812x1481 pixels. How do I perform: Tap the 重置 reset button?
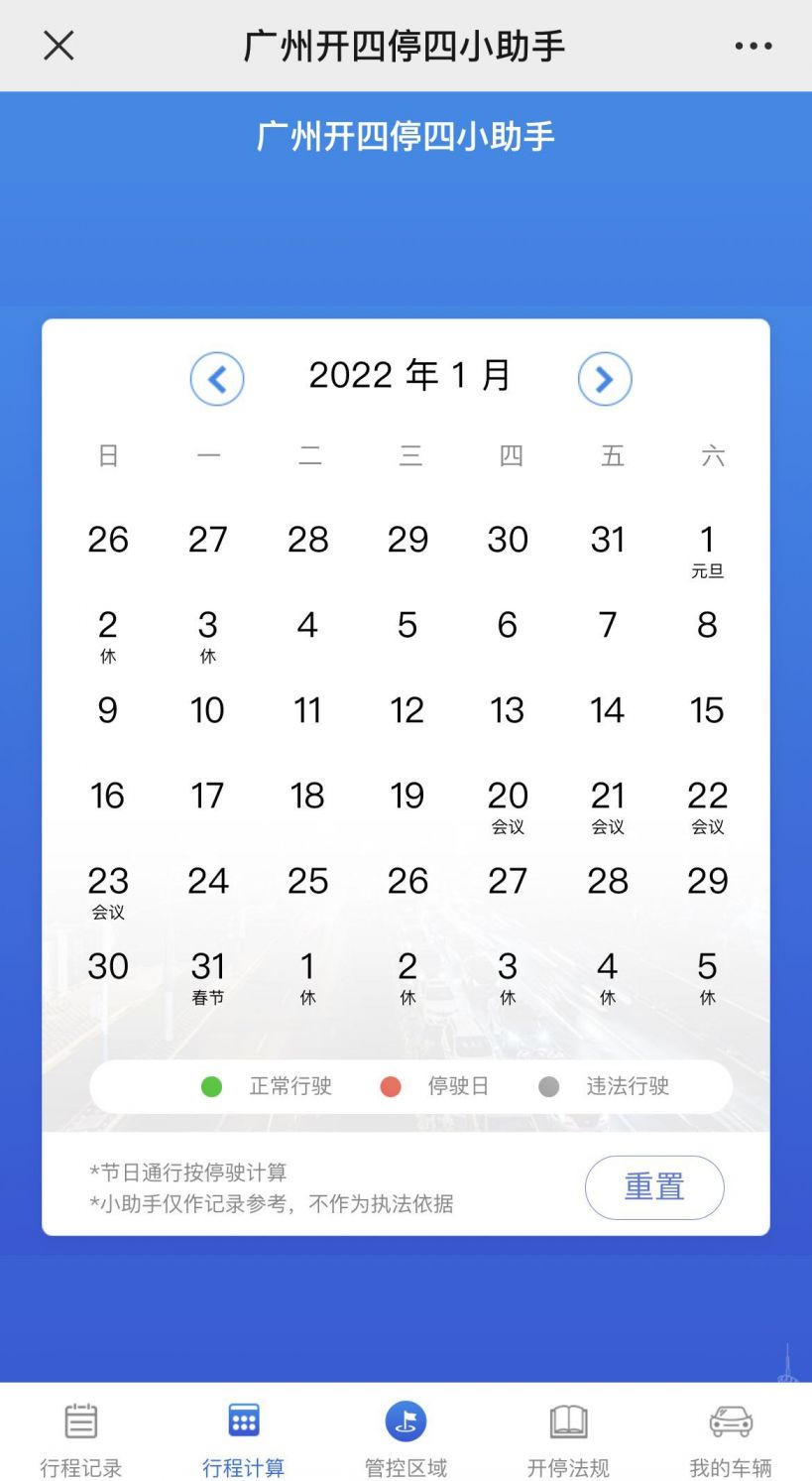[654, 1187]
